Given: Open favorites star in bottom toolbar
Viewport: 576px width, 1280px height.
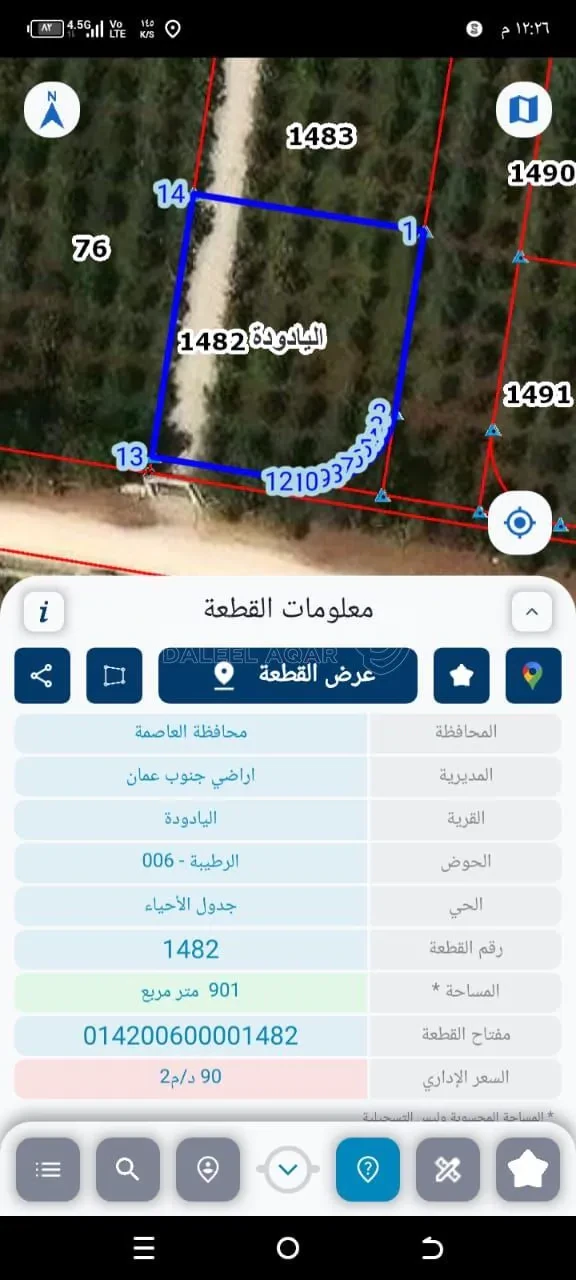Looking at the screenshot, I should pos(528,1169).
